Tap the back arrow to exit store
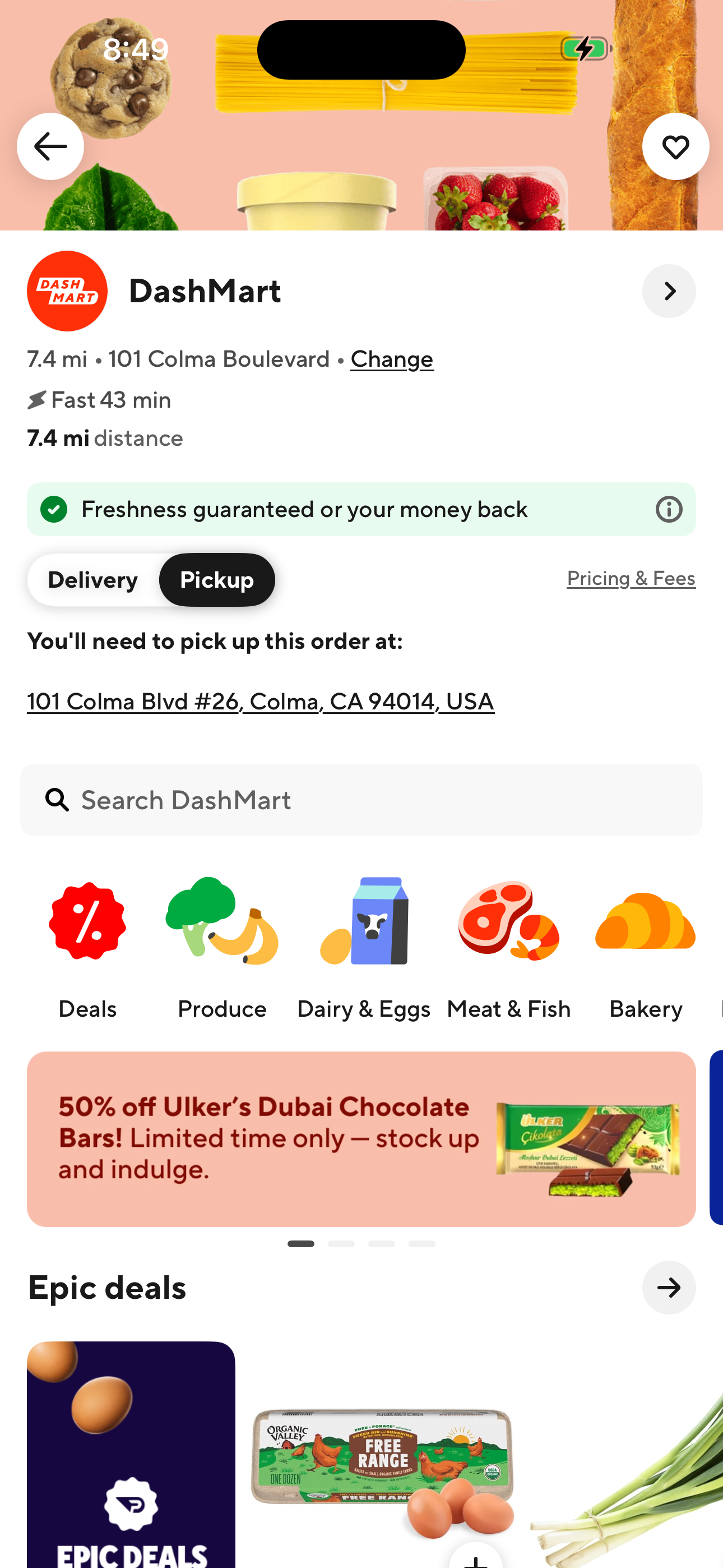Image resolution: width=723 pixels, height=1568 pixels. pyautogui.click(x=50, y=146)
